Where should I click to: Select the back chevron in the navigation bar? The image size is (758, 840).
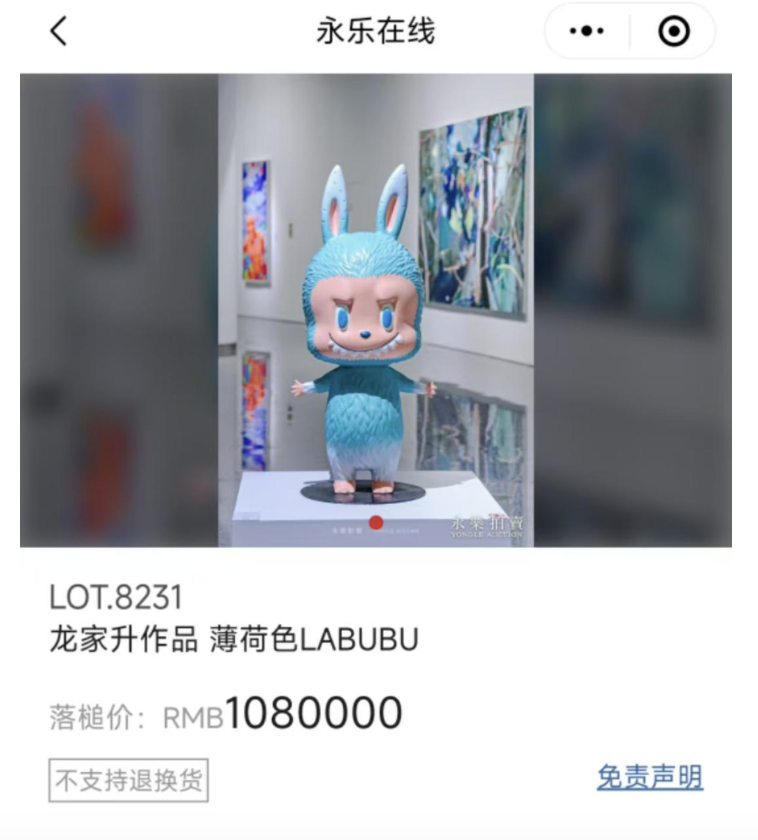point(57,31)
